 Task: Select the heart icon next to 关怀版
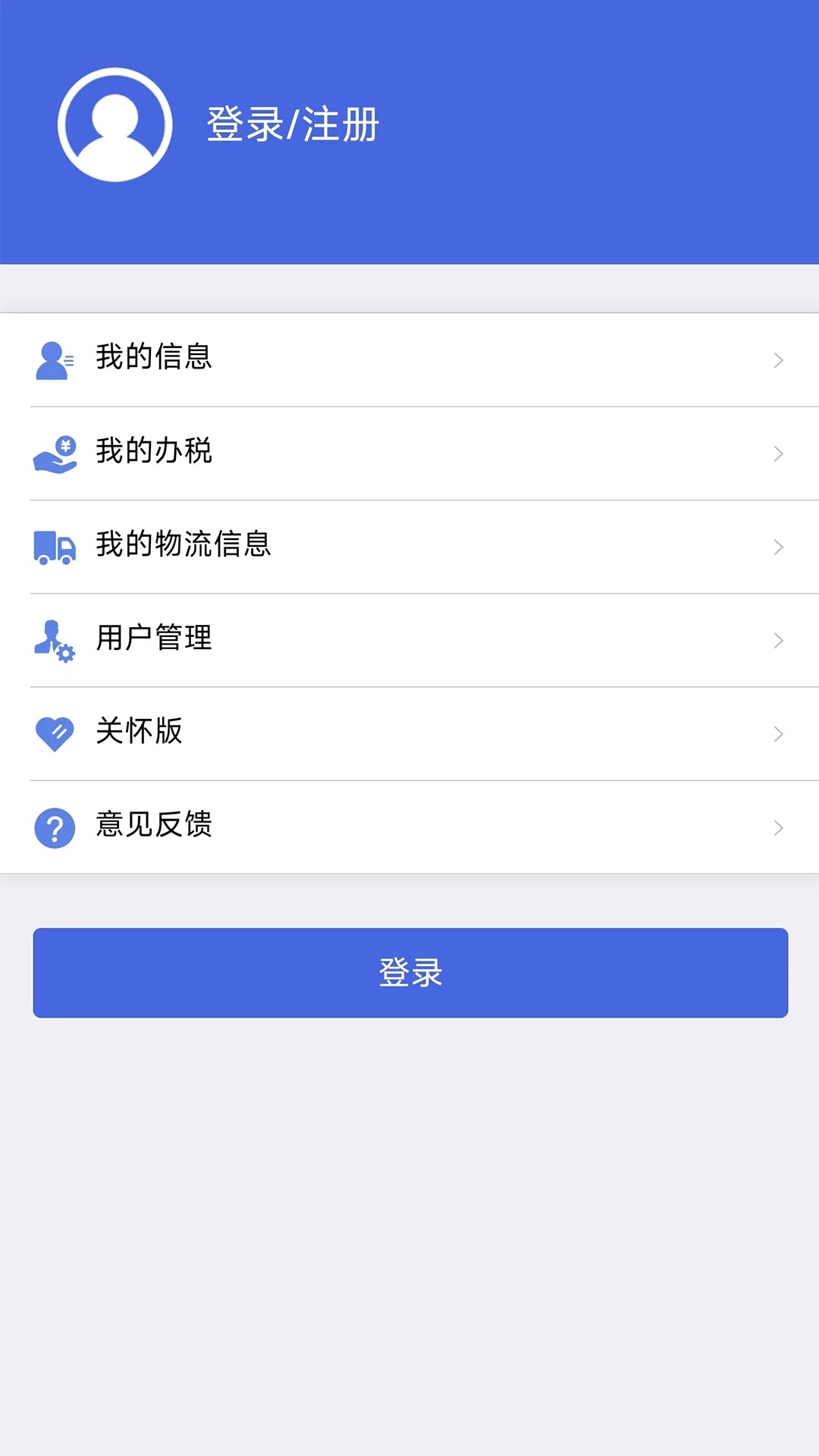[x=54, y=733]
